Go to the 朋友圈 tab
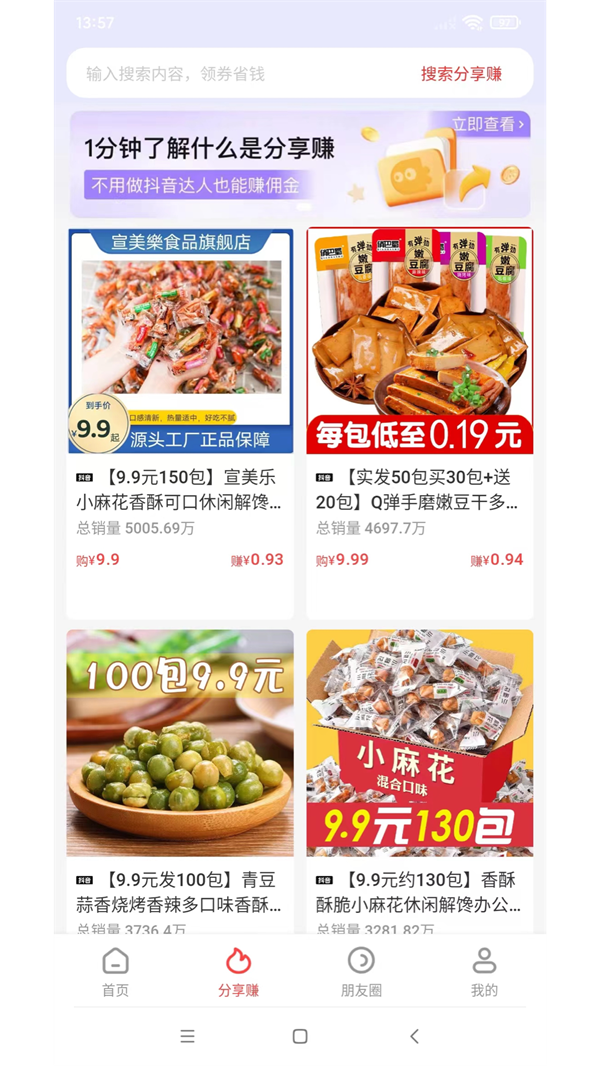The image size is (600, 1066). click(x=361, y=973)
